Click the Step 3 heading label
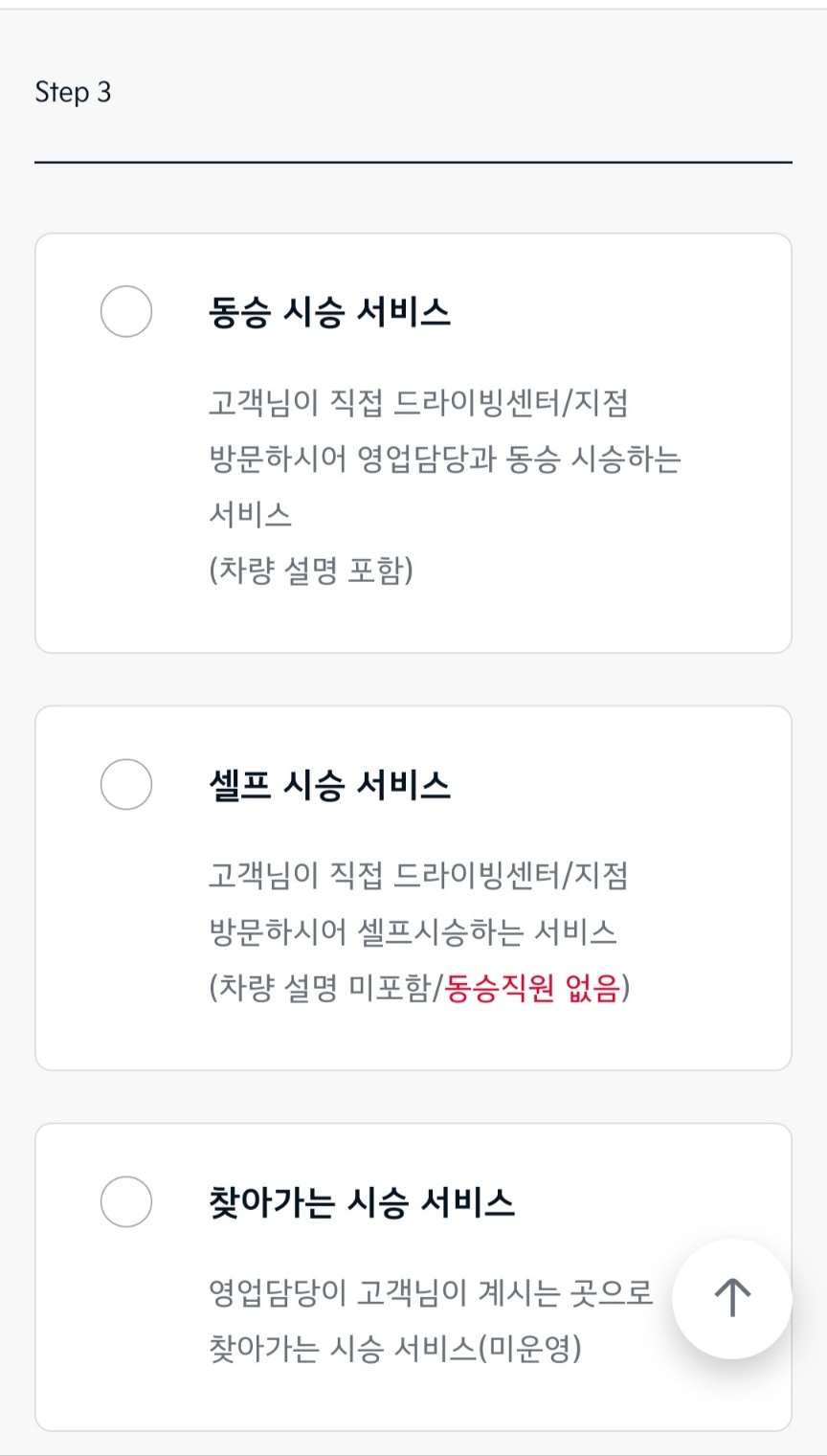Viewport: 827px width, 1456px height. point(74,94)
